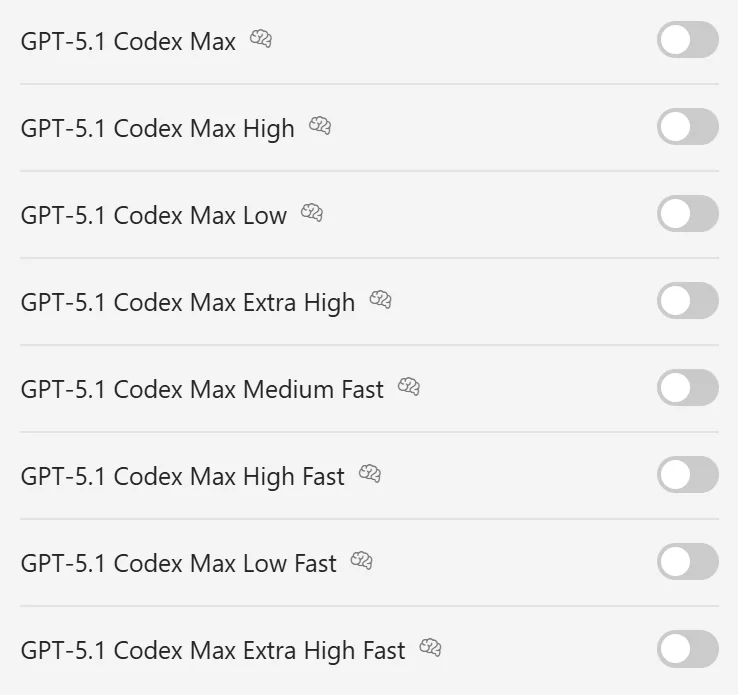Switch on GPT-5.1 Codex Max Low
The height and width of the screenshot is (695, 738).
pos(687,214)
